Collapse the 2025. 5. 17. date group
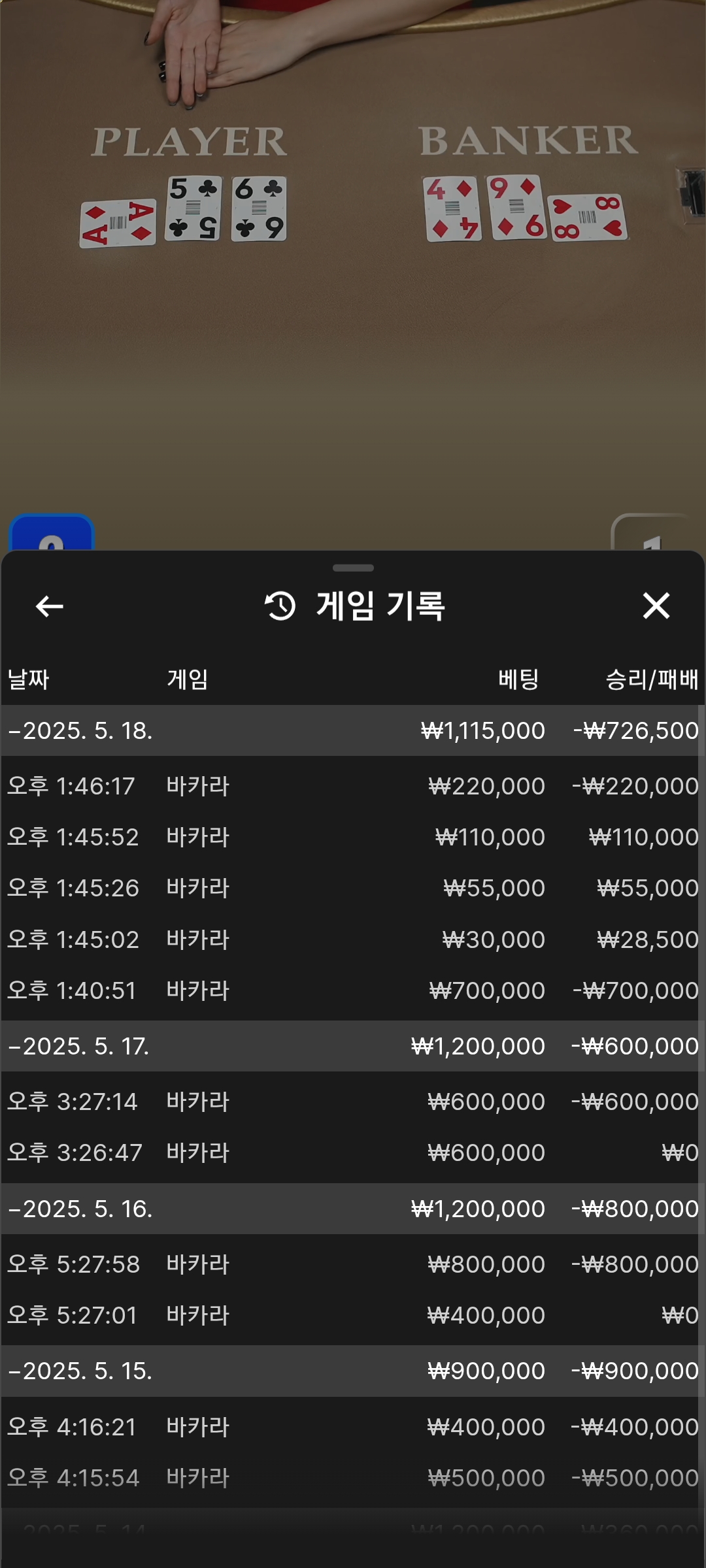 pyautogui.click(x=80, y=1046)
